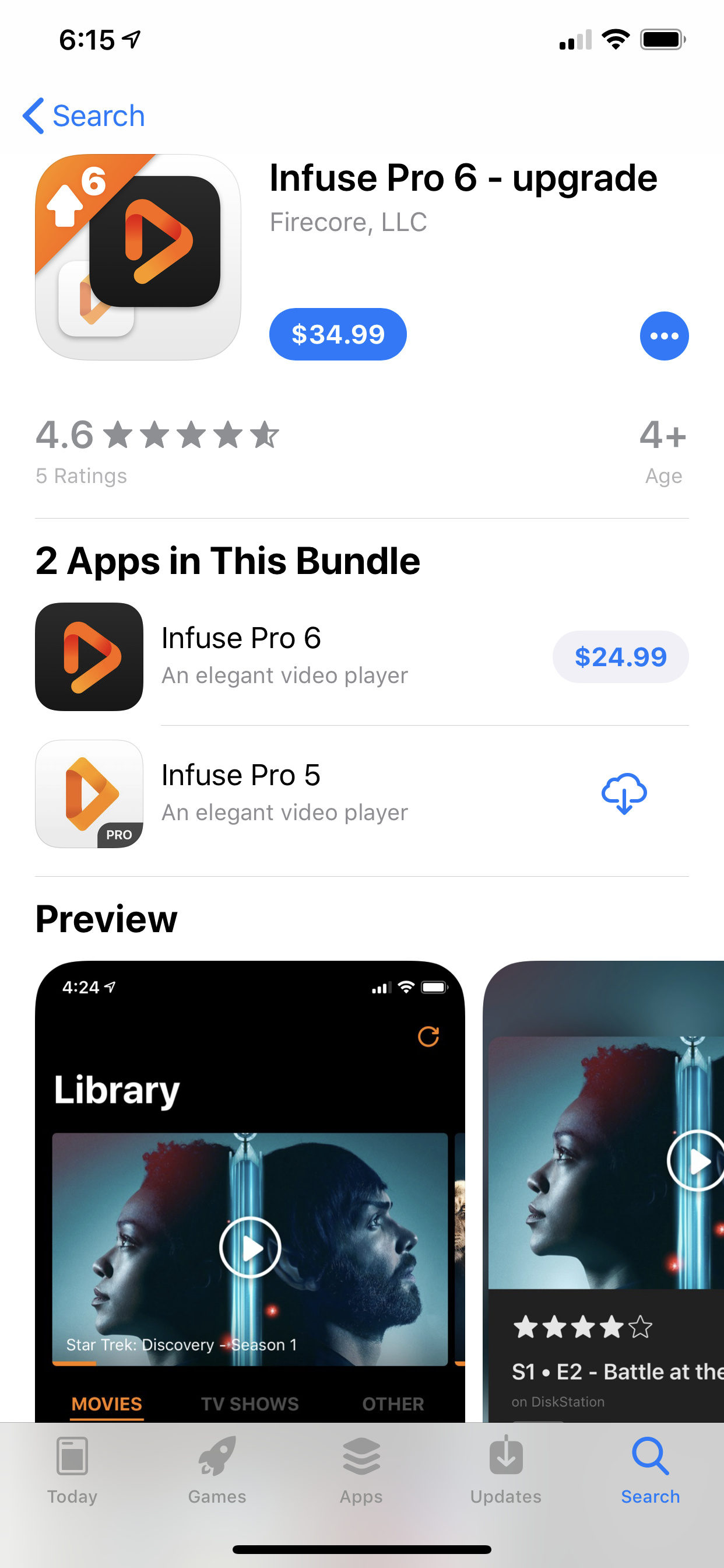Open the more options ellipsis button
The image size is (724, 1568).
[x=664, y=335]
